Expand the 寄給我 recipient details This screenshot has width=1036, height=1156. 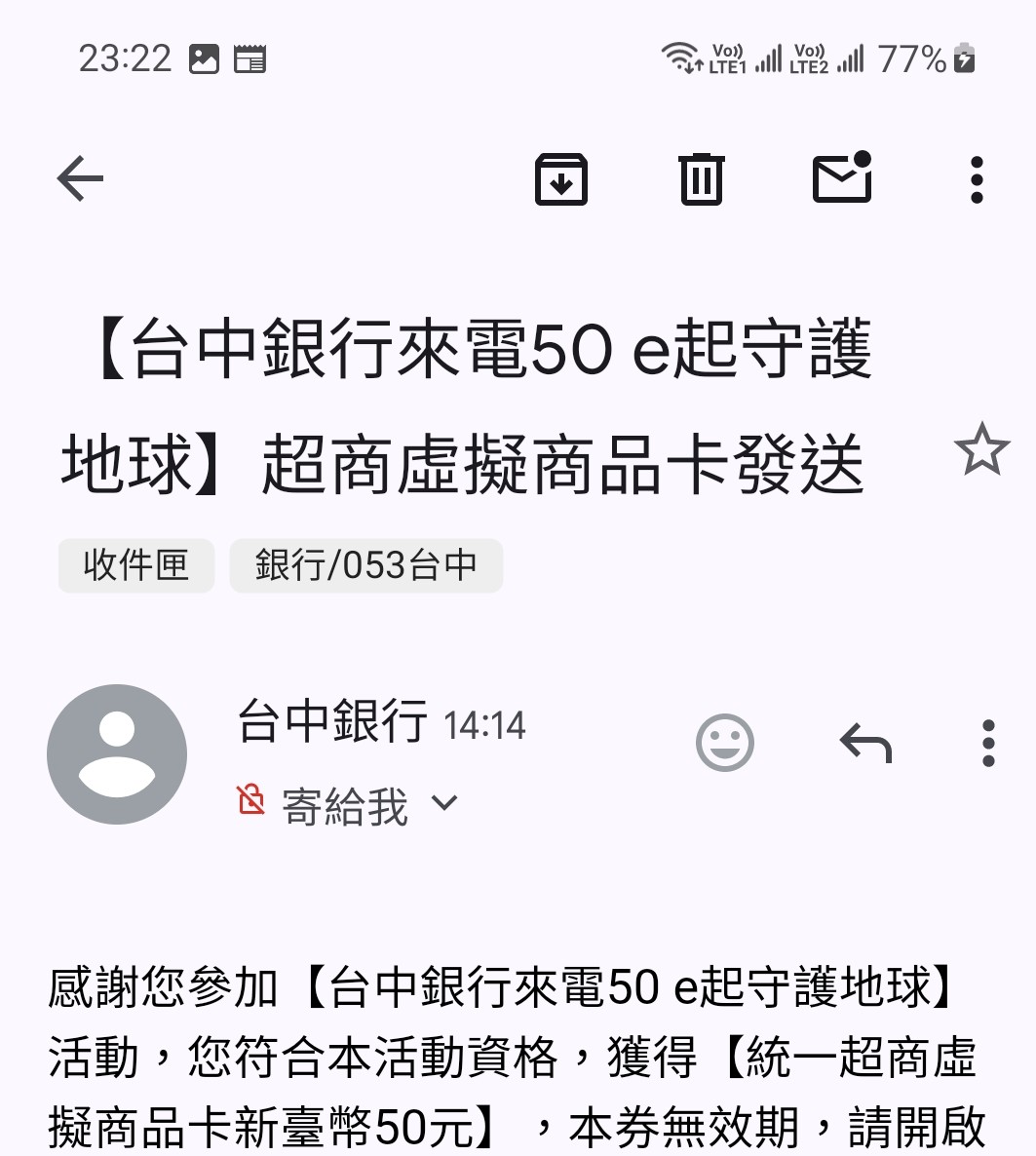tap(444, 803)
